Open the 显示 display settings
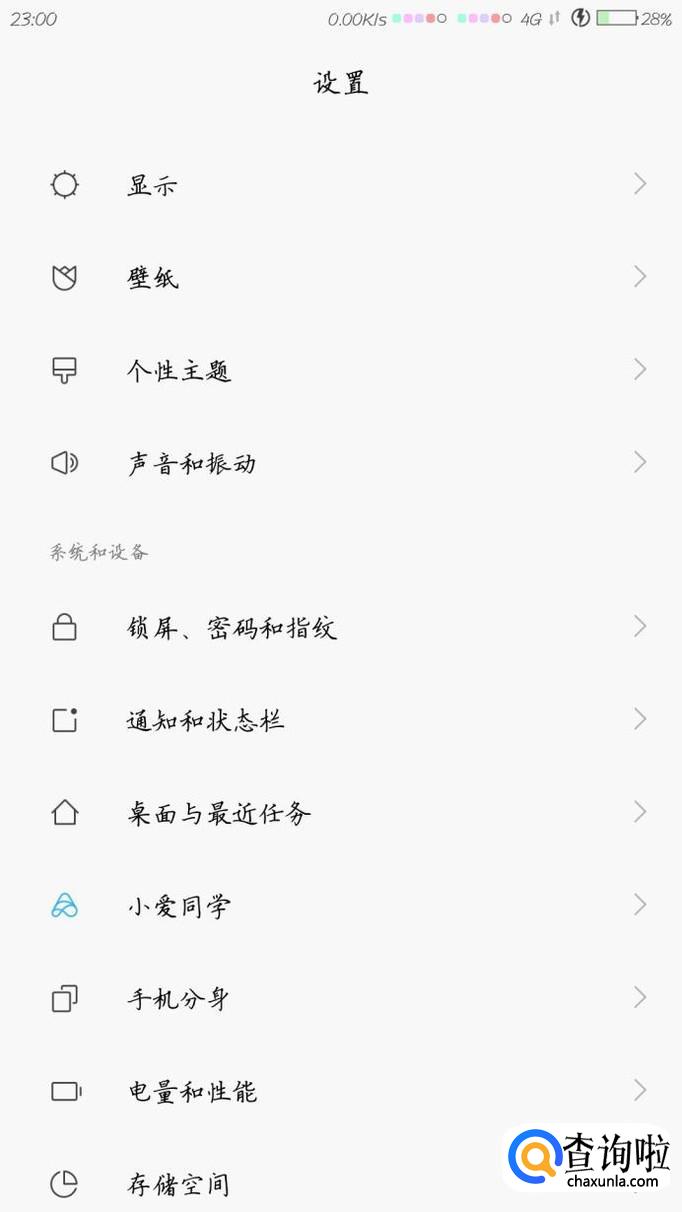The height and width of the screenshot is (1212, 682). tap(341, 185)
